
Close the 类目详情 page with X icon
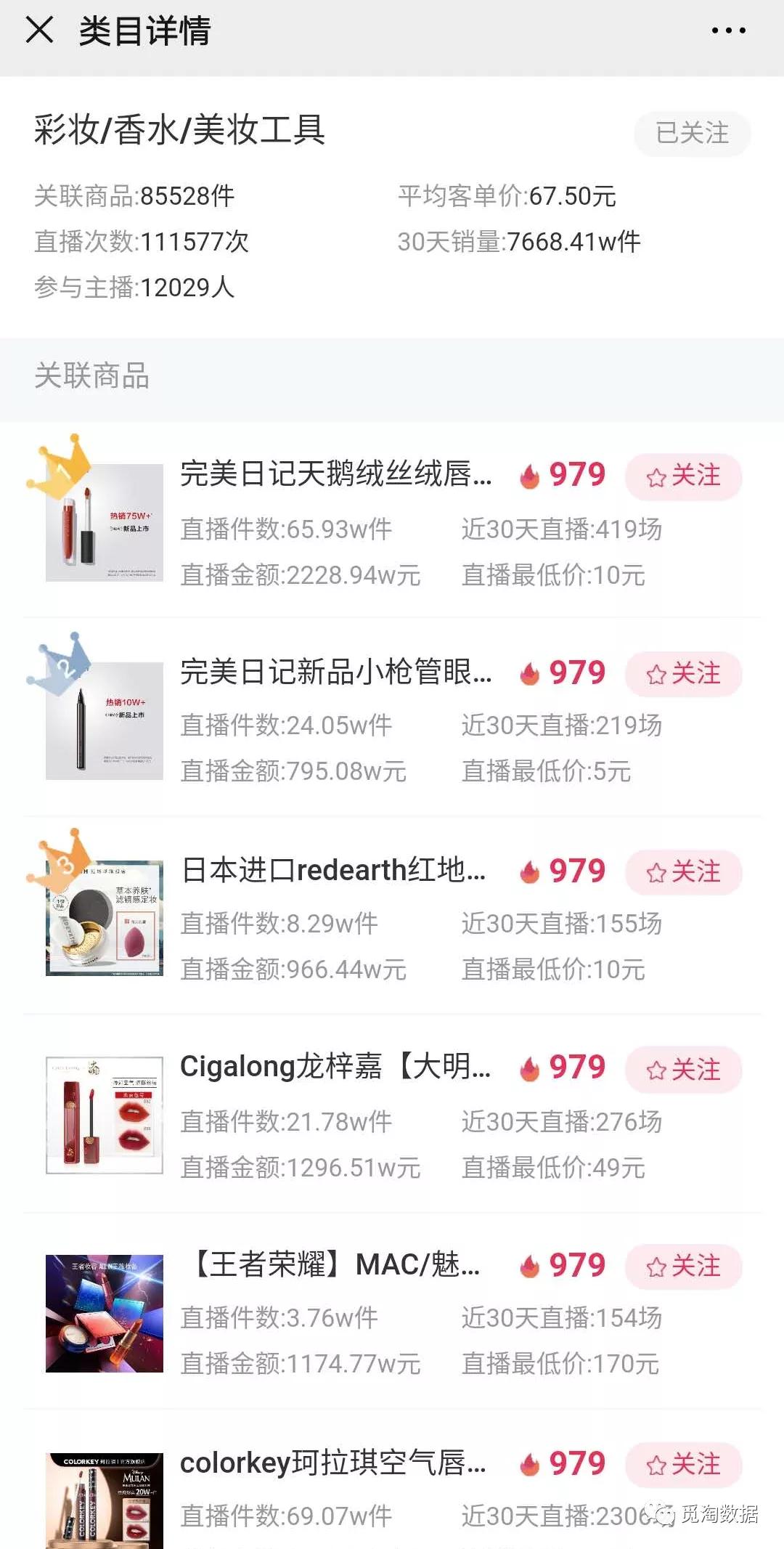[x=40, y=31]
